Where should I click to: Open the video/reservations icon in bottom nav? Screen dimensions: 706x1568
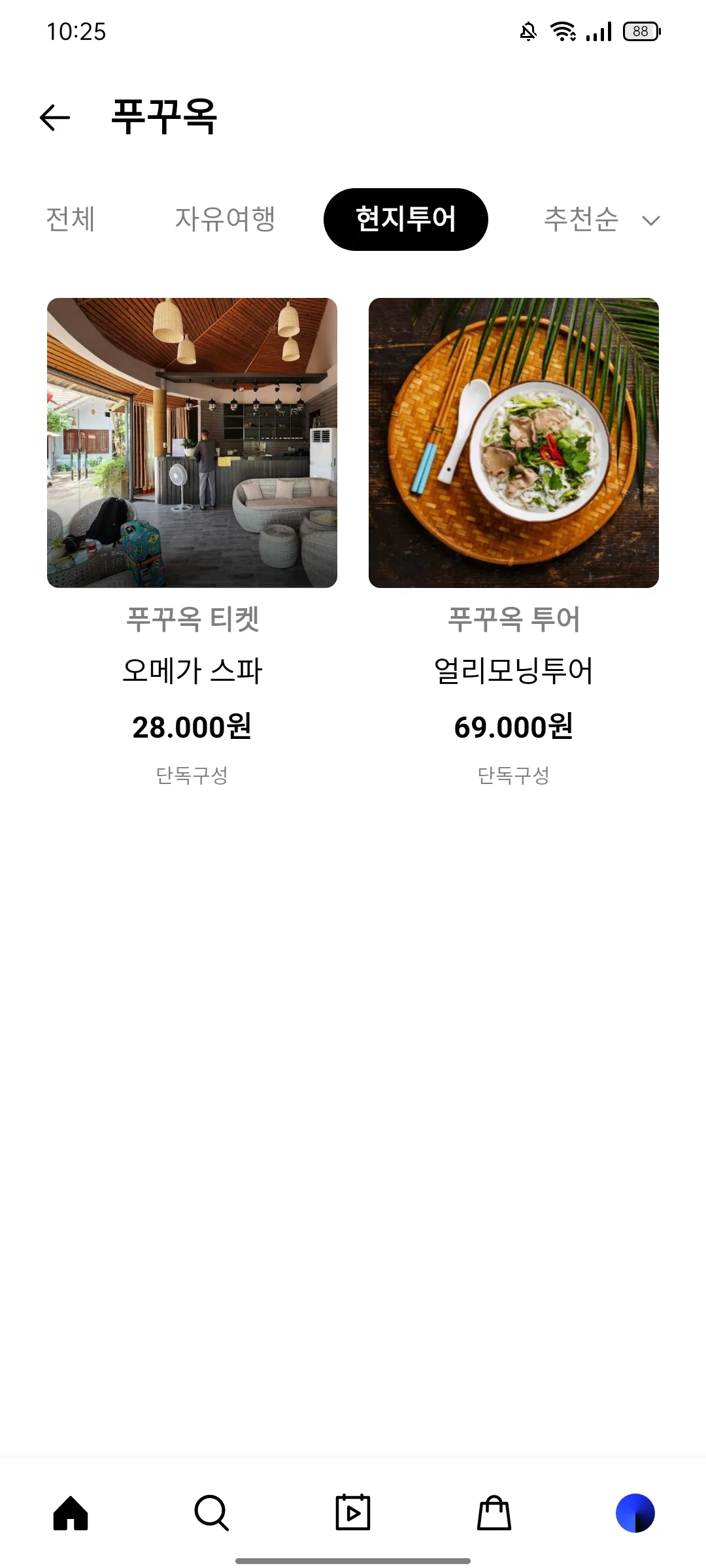[x=353, y=1511]
